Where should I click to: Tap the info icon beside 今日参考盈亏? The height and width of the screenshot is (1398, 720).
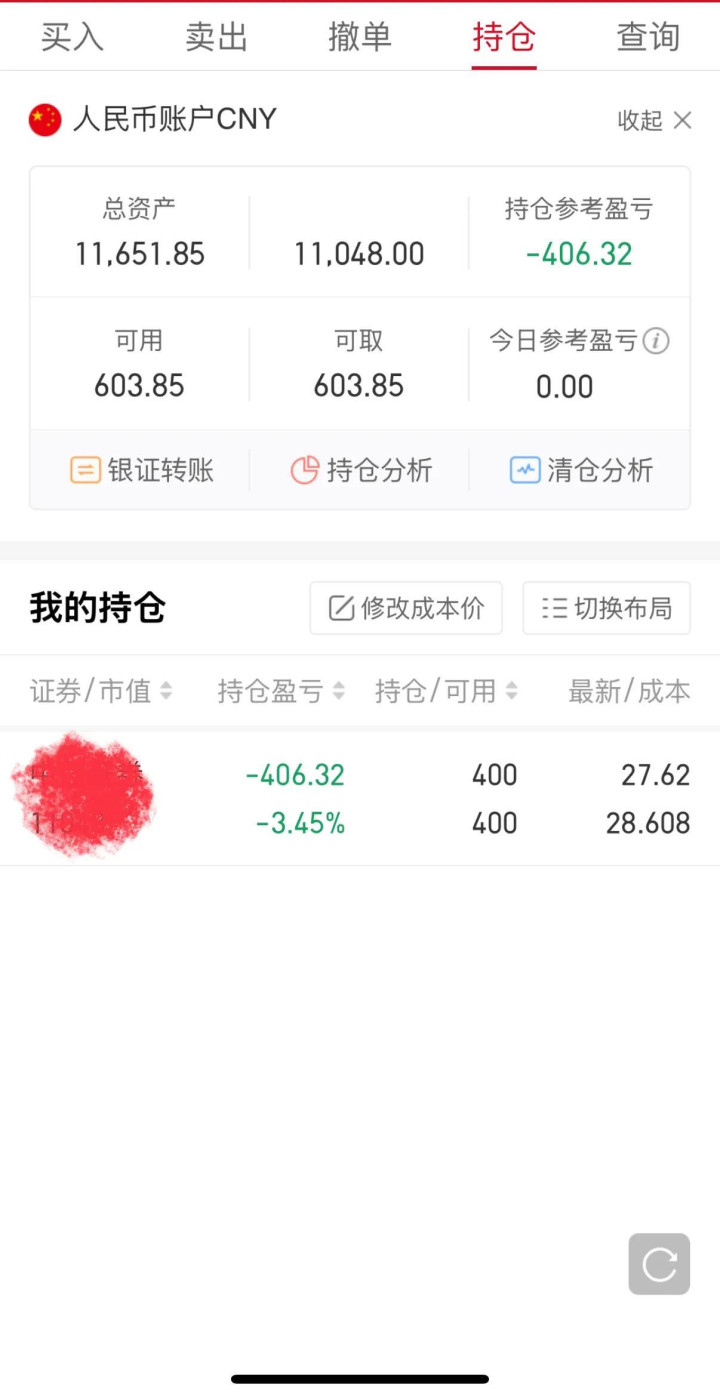pos(656,341)
